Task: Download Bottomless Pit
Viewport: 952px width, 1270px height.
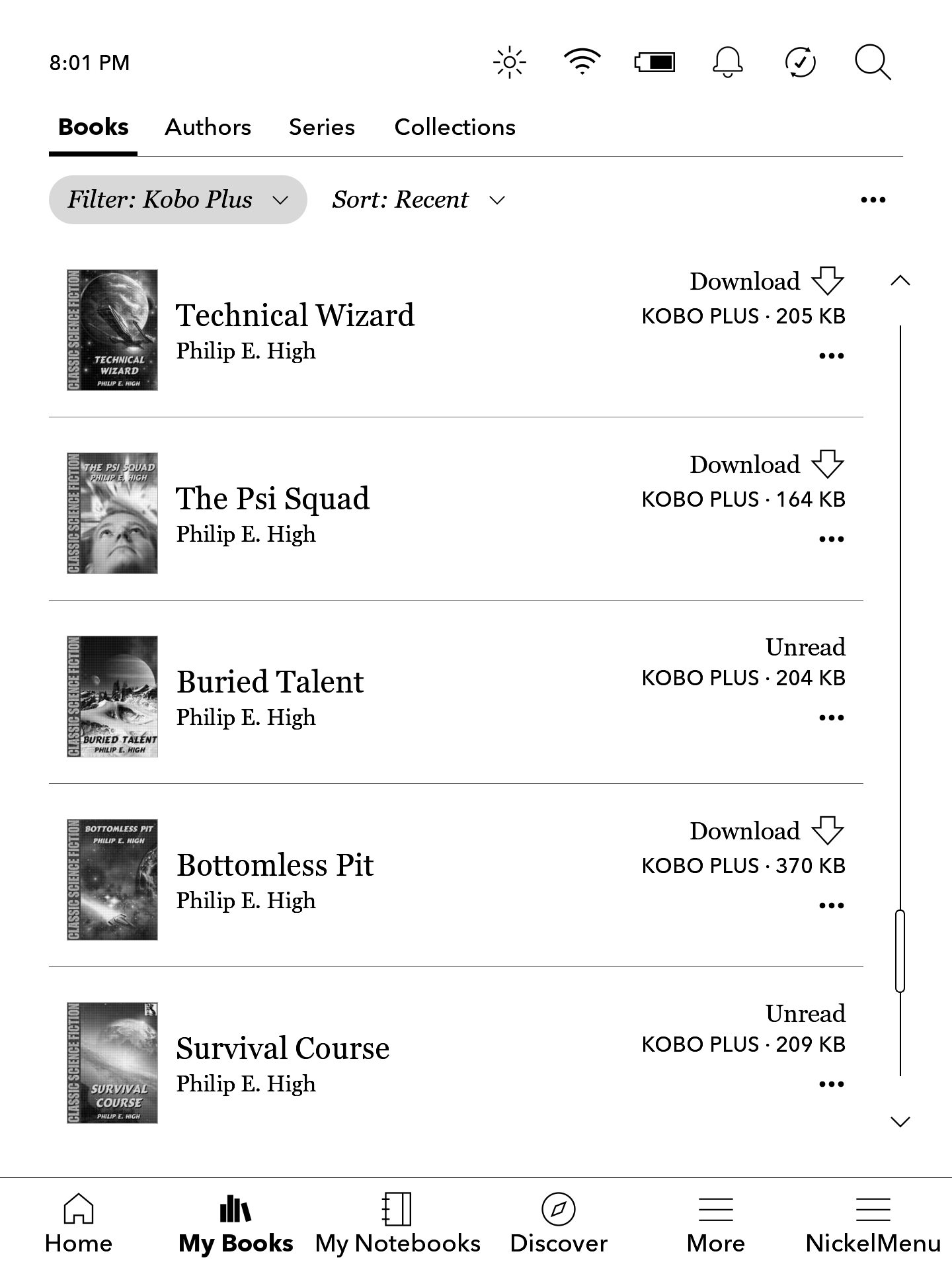Action: pos(766,831)
